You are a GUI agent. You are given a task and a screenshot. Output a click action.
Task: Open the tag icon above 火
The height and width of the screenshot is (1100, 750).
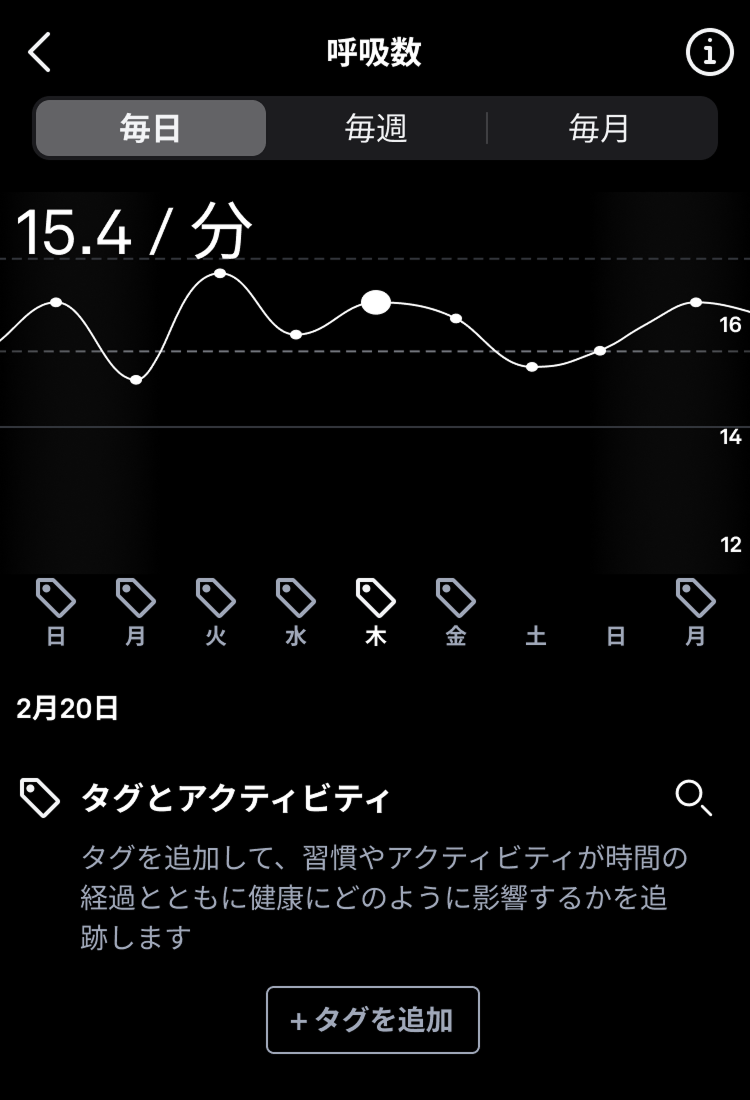pyautogui.click(x=216, y=598)
